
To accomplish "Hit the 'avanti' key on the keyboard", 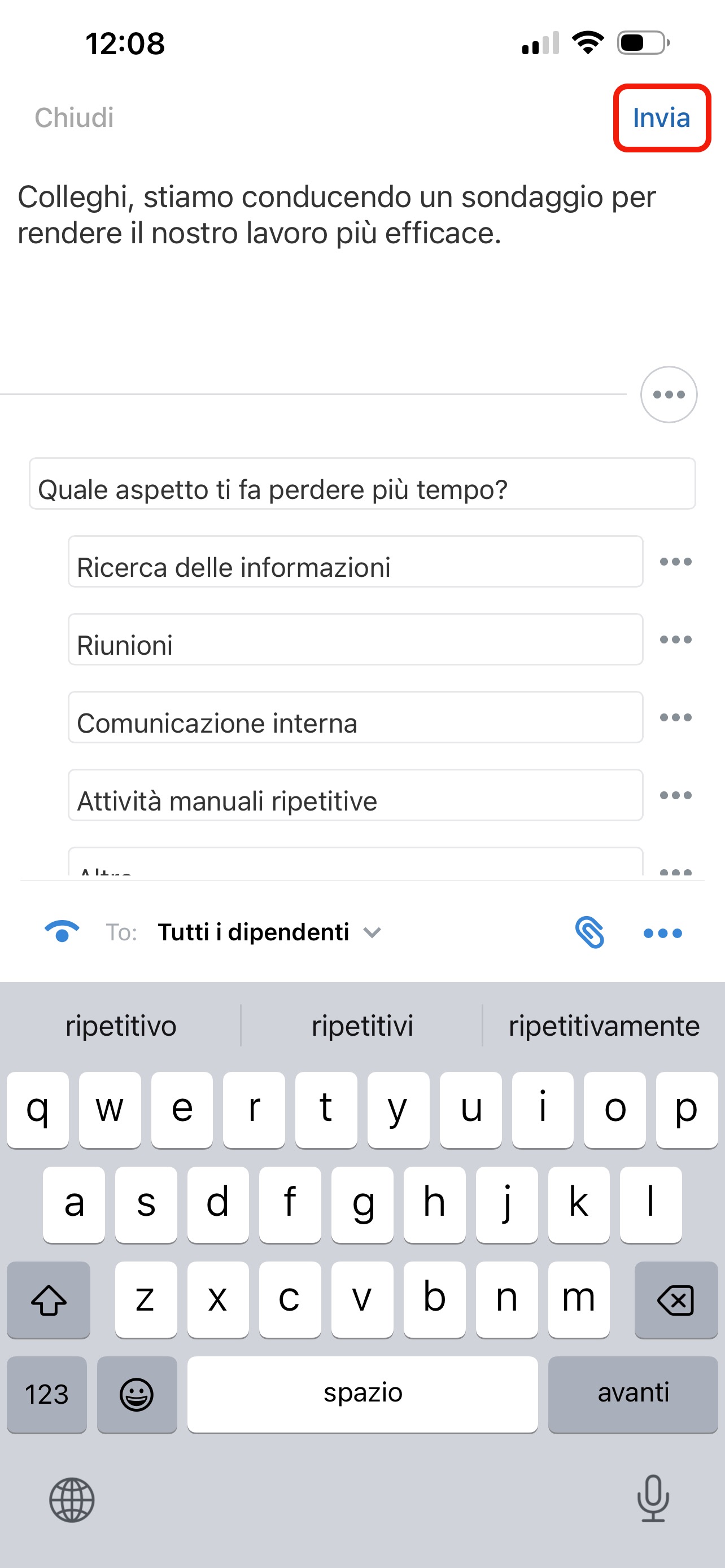I will pos(632,1393).
